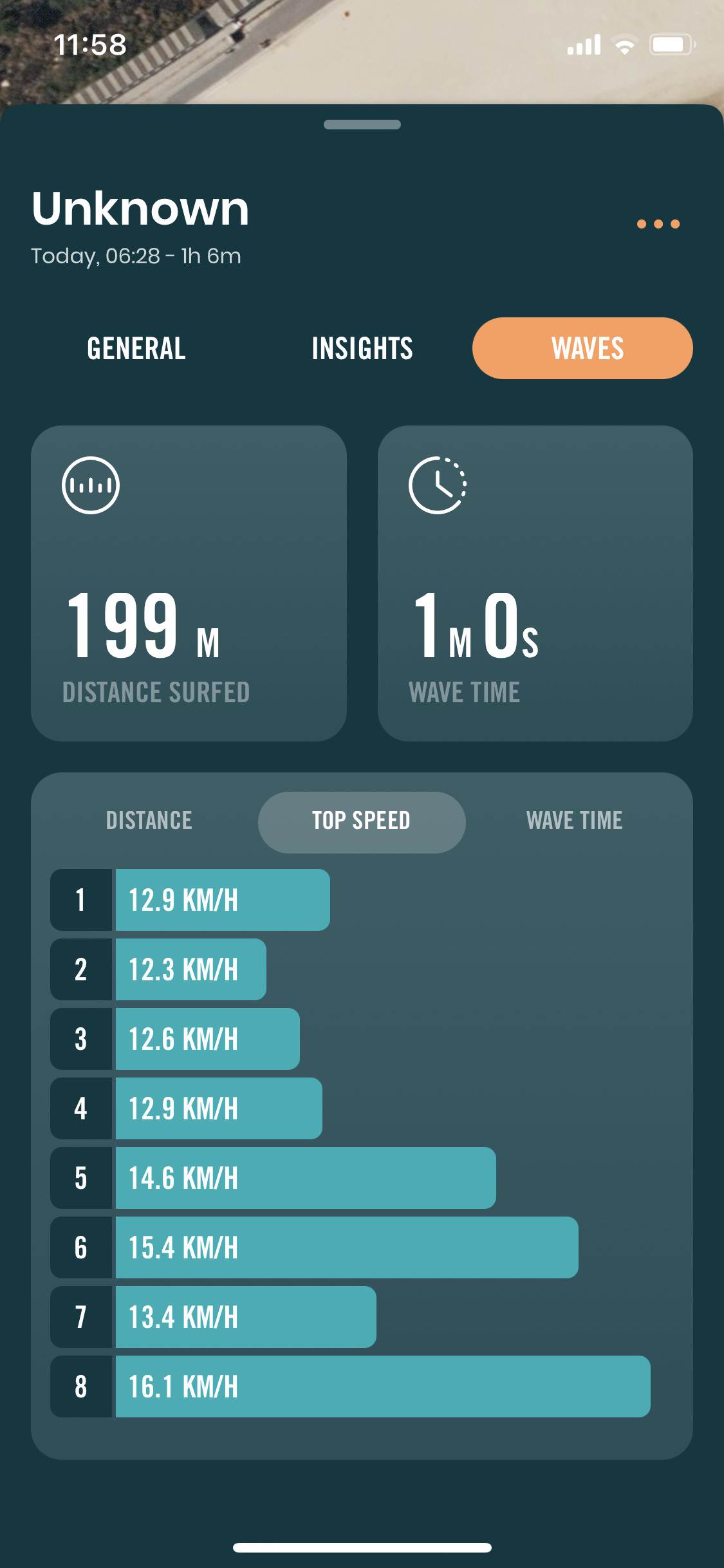The width and height of the screenshot is (724, 1568).
Task: Tap the sheet drag handle
Action: (x=362, y=125)
